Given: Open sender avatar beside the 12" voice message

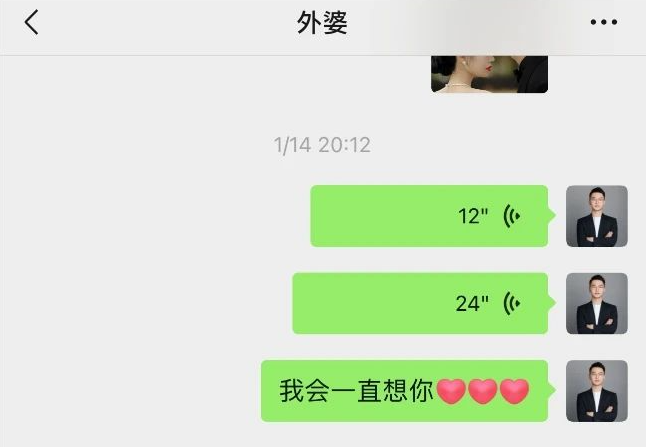Looking at the screenshot, I should coord(597,216).
